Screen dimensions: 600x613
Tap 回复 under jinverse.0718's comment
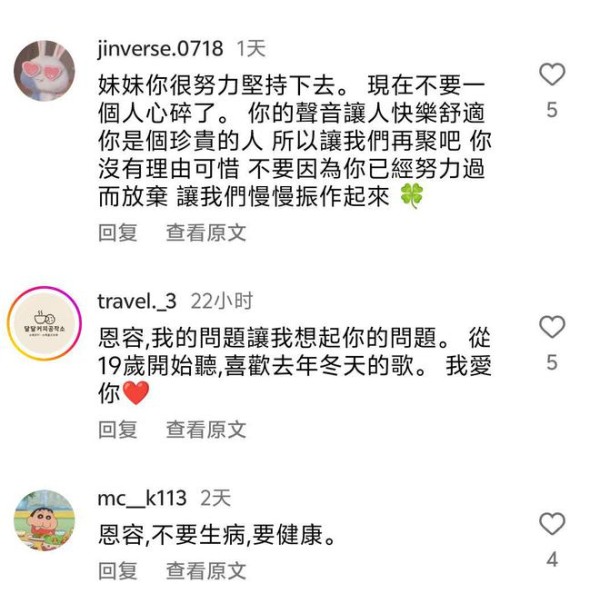pos(117,233)
